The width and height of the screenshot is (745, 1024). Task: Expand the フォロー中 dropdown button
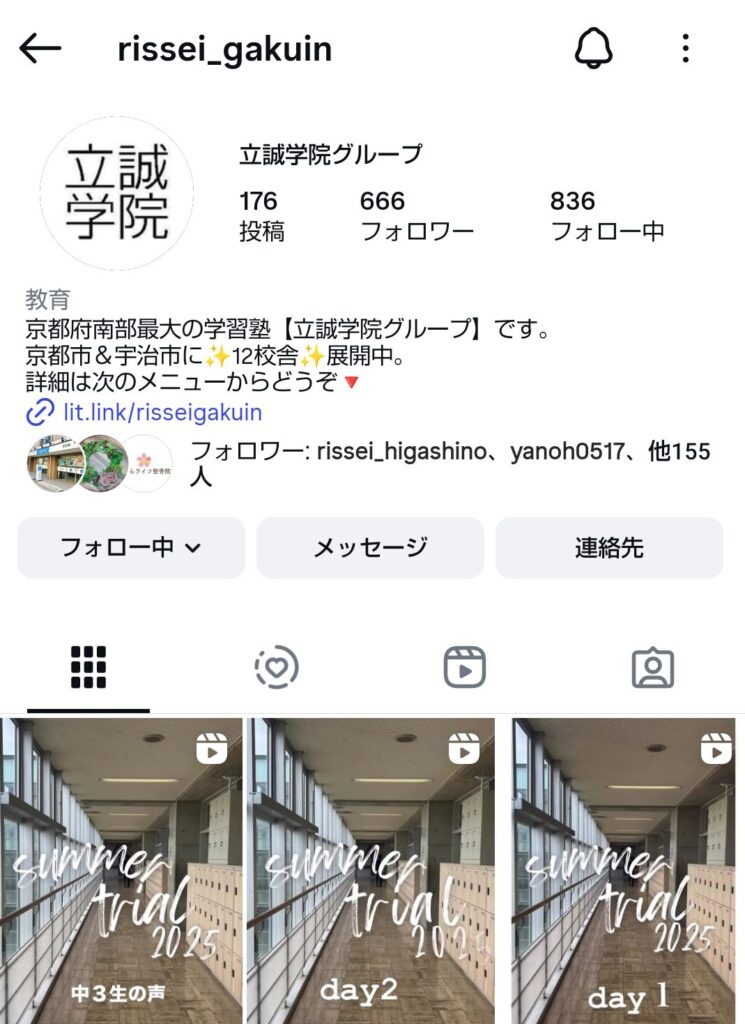(131, 548)
